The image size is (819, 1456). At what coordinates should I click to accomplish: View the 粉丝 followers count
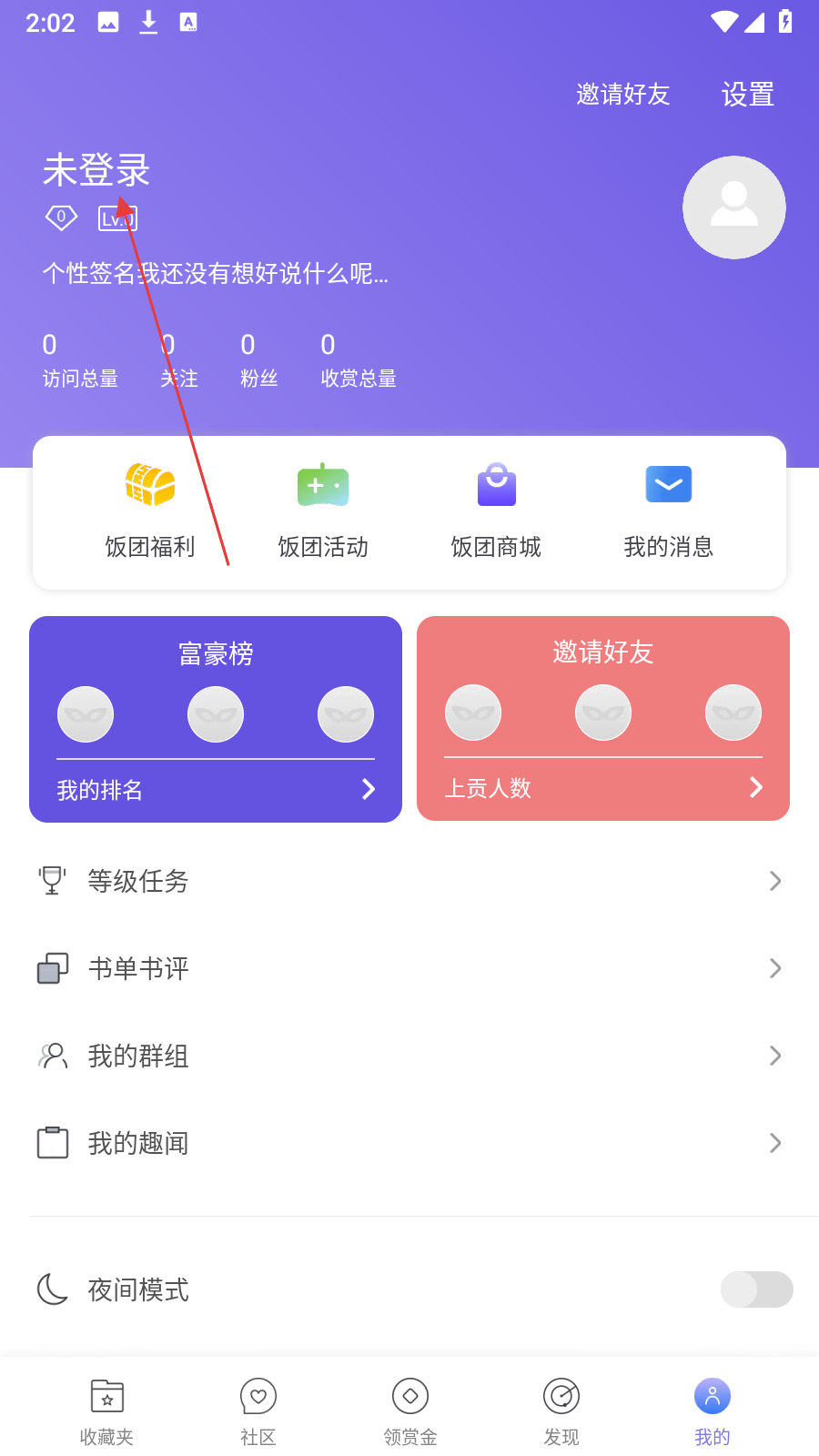coord(258,360)
